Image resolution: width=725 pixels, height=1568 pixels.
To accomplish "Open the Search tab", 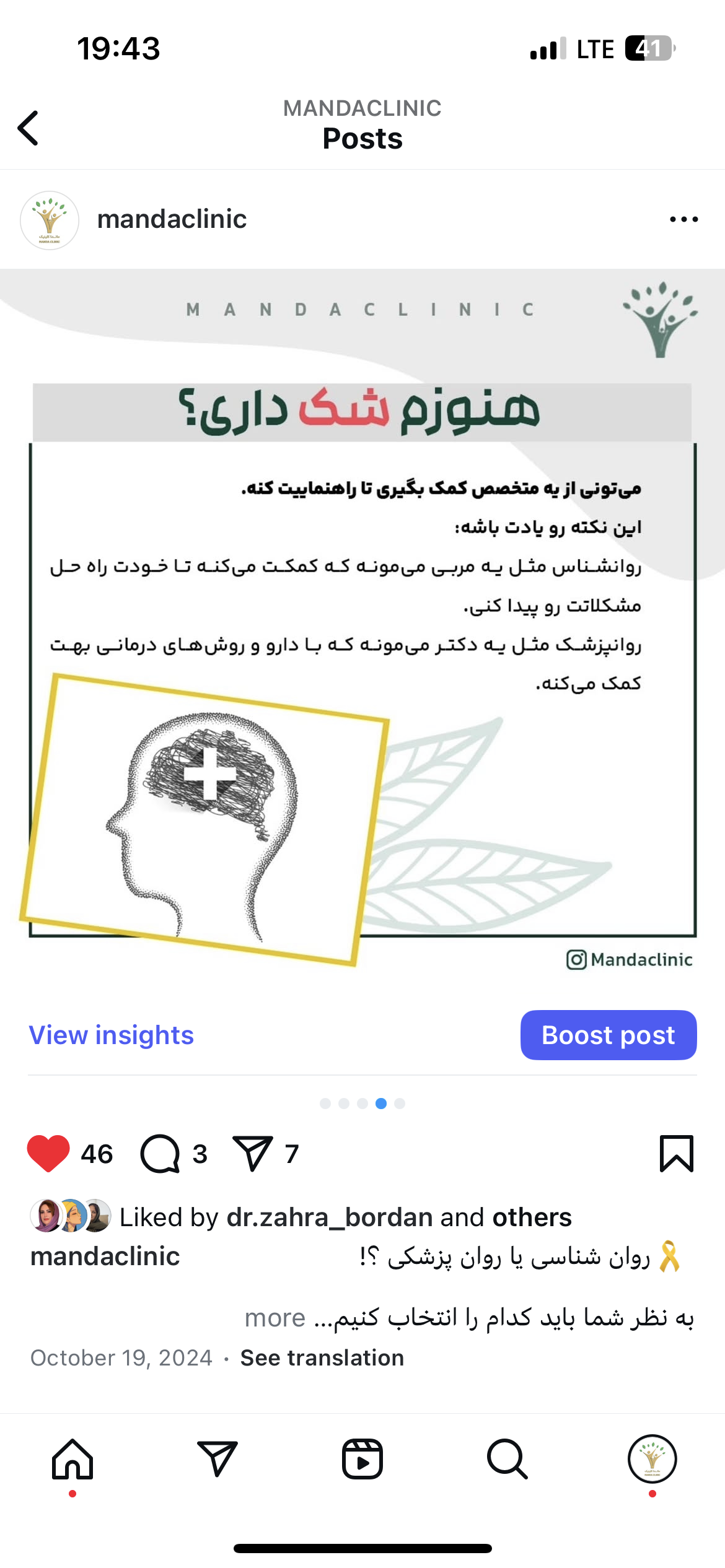I will click(507, 1459).
